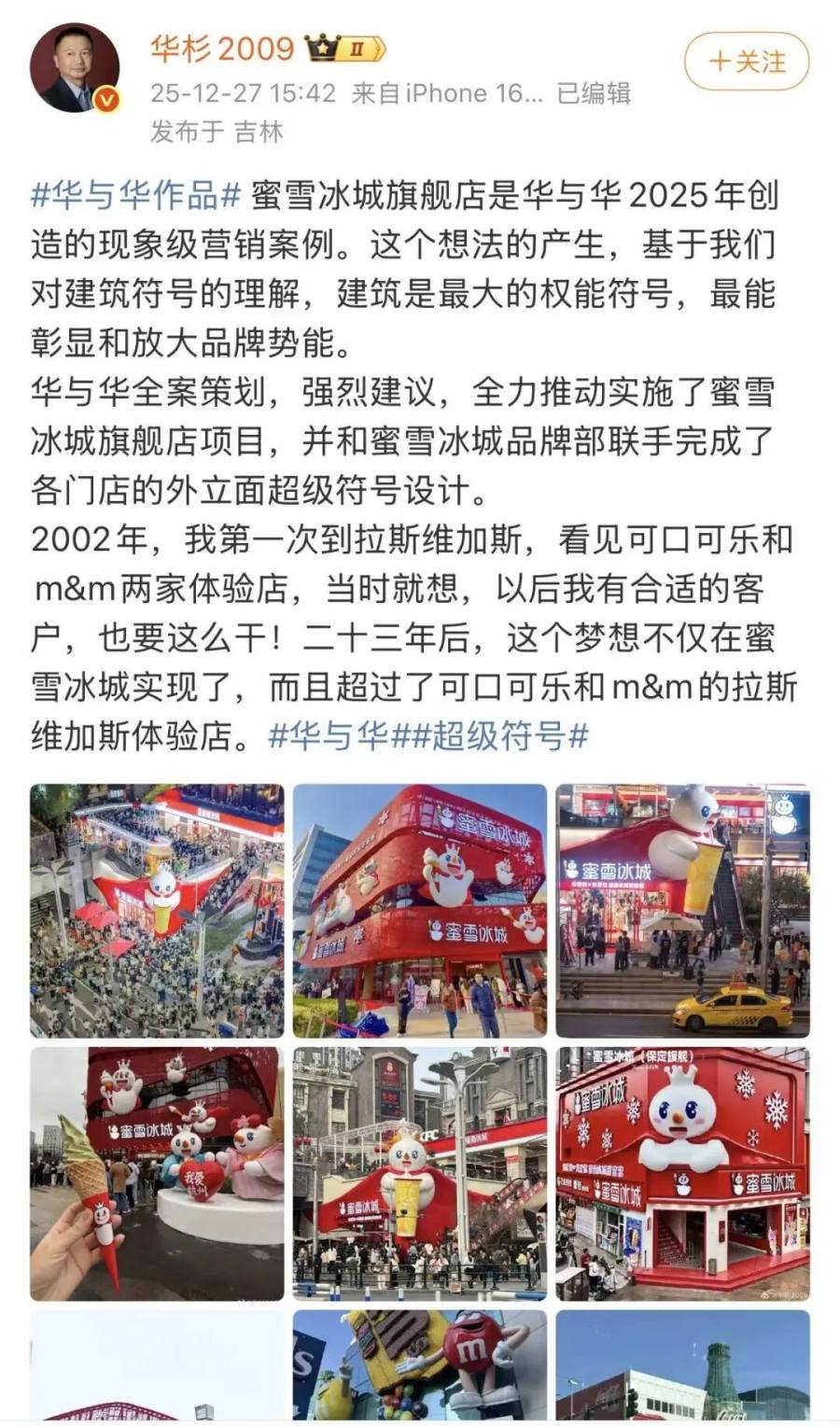Image resolution: width=840 pixels, height=1426 pixels.
Task: Open the #华与华作品# hashtag
Action: (136, 196)
